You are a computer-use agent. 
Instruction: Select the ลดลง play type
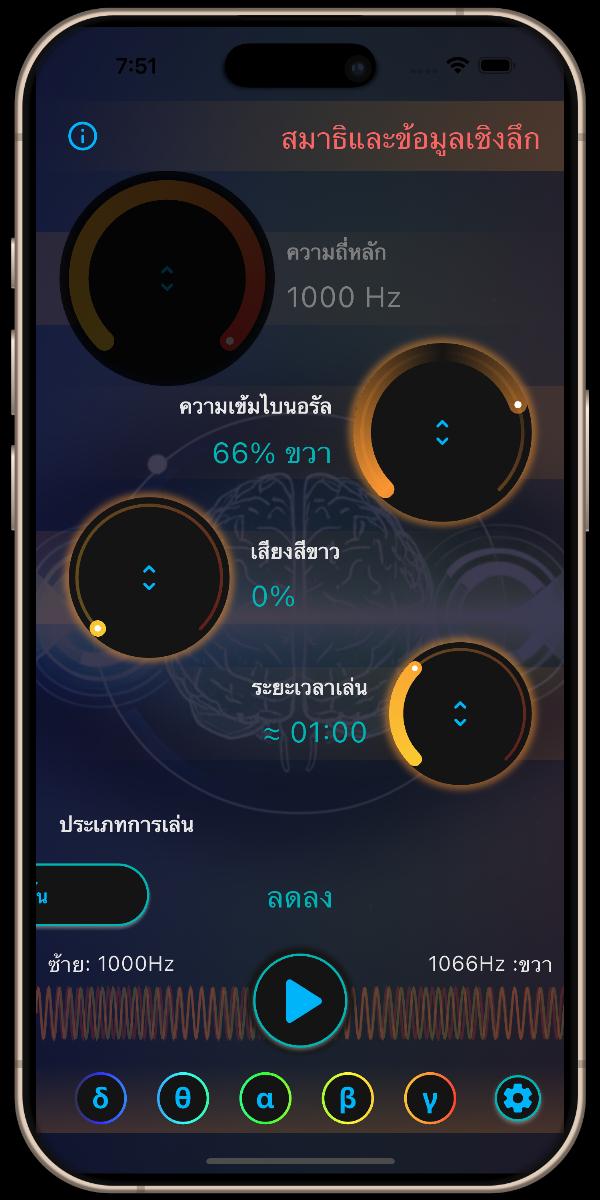(x=300, y=898)
